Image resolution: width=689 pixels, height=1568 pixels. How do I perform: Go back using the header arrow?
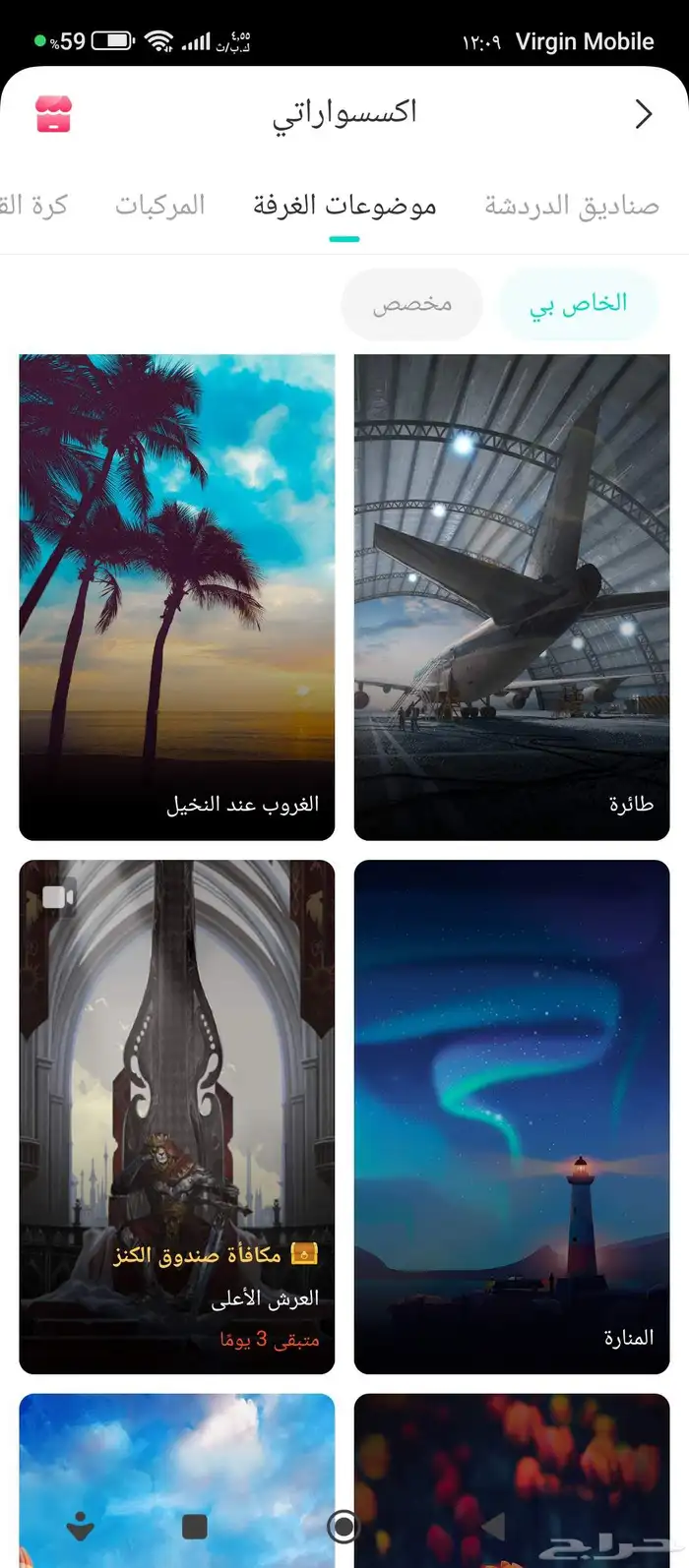tap(643, 114)
